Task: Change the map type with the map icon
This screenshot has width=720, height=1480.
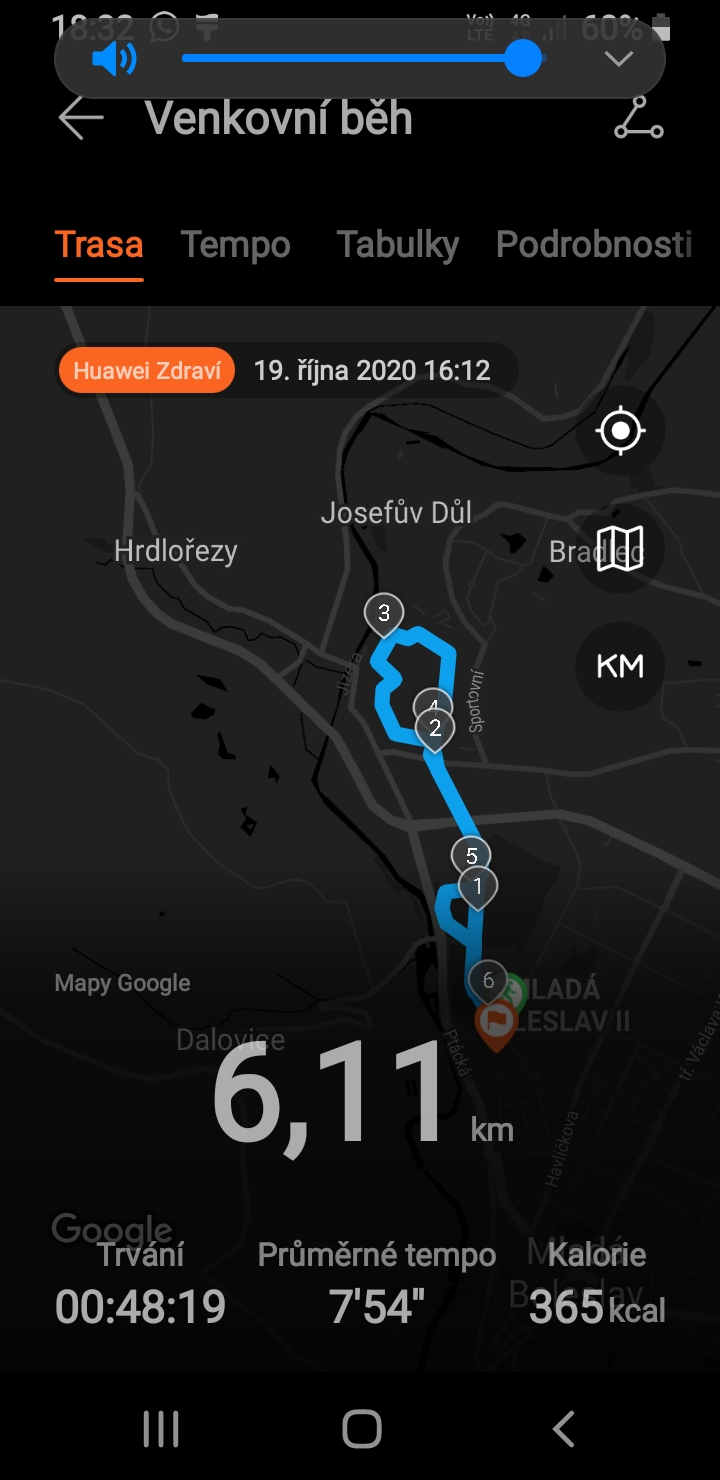Action: coord(620,549)
